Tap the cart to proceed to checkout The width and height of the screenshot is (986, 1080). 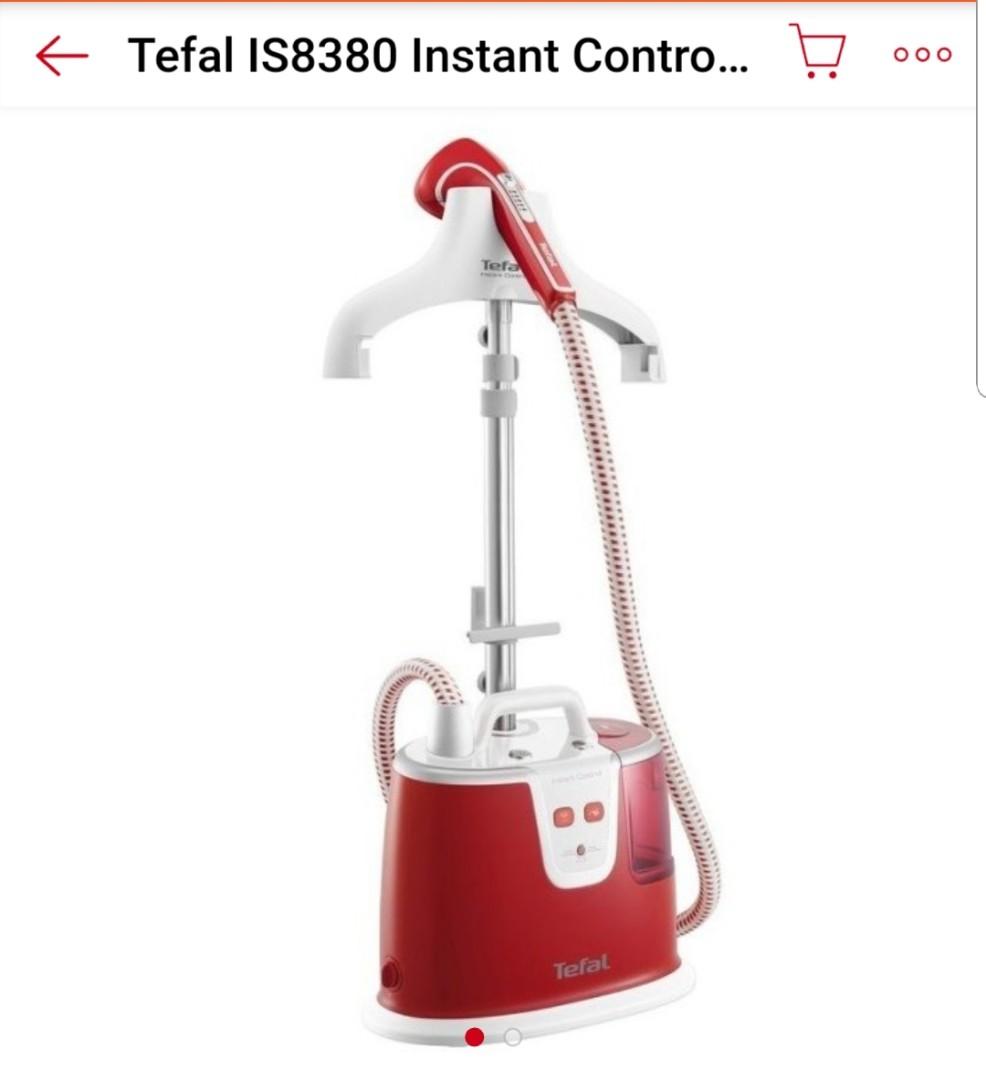pos(818,57)
